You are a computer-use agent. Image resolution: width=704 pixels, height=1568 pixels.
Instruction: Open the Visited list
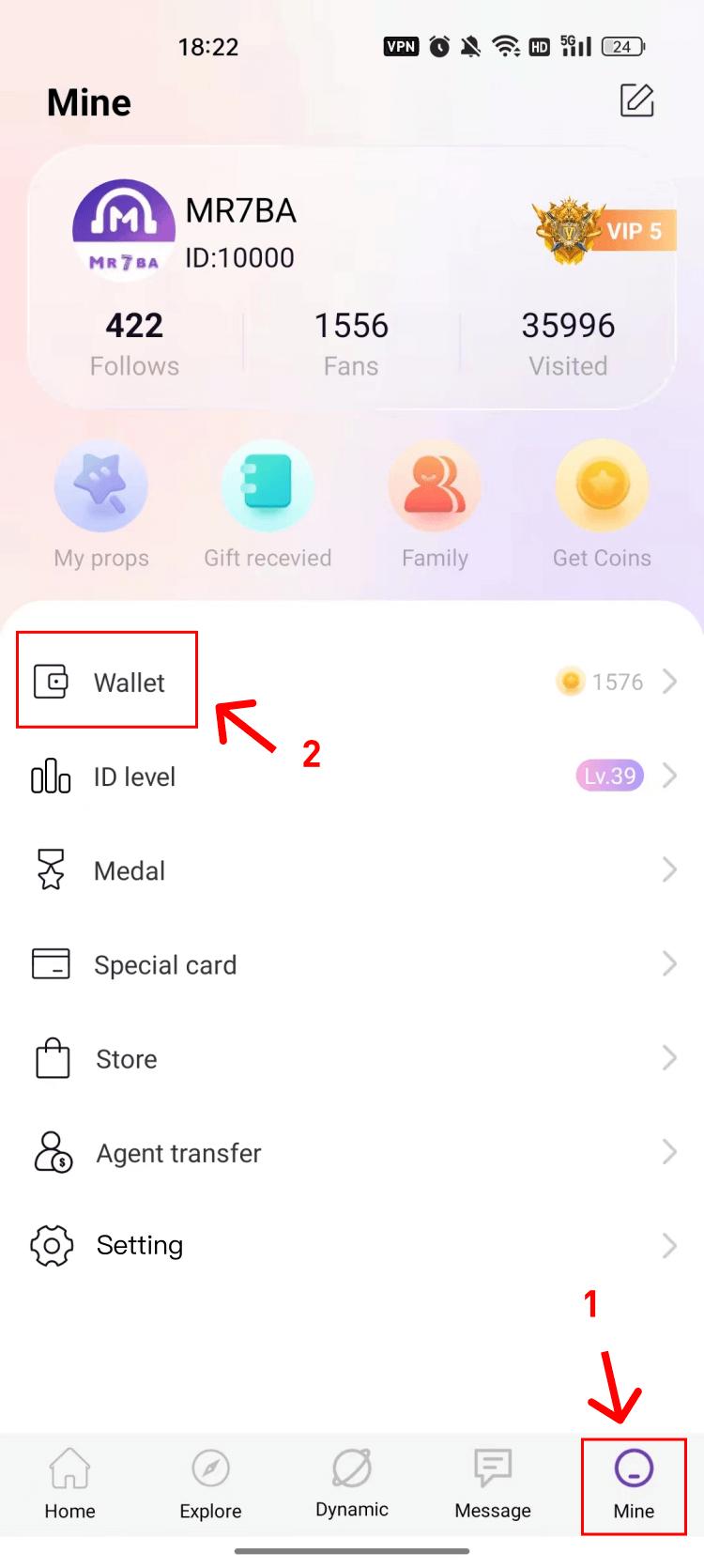(568, 344)
